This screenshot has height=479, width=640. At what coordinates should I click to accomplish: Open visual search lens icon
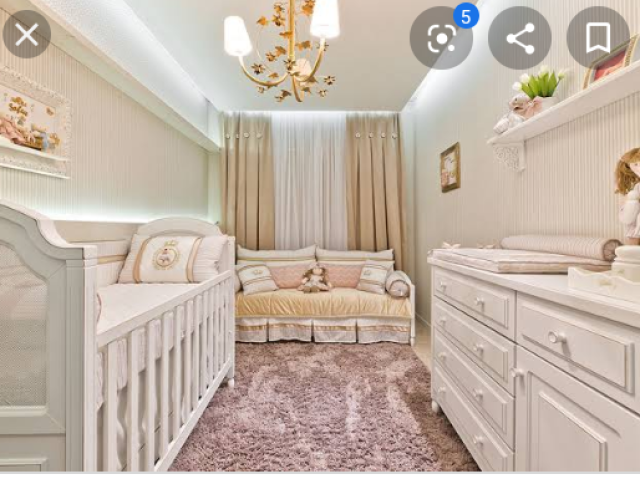click(x=441, y=38)
